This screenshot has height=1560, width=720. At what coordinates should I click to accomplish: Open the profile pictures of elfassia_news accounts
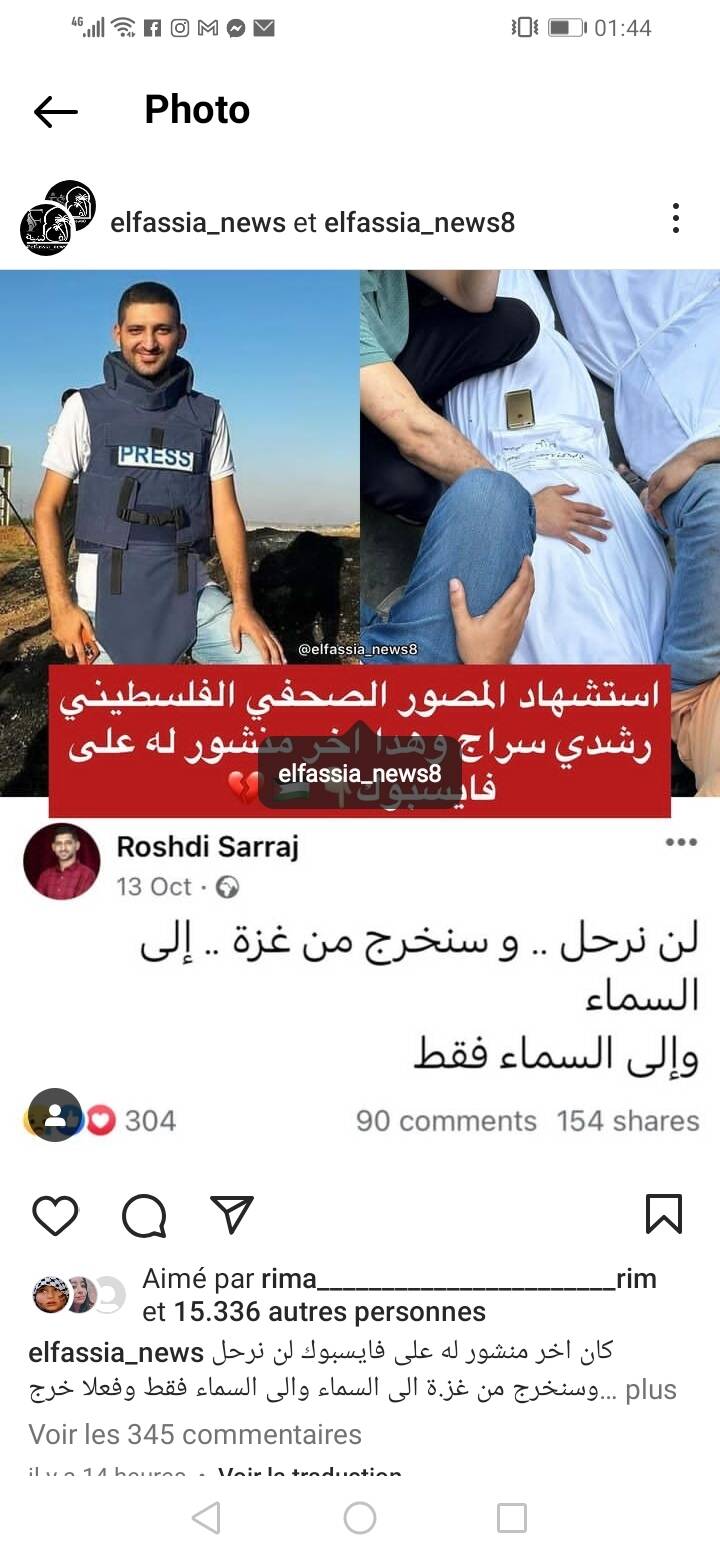point(58,218)
